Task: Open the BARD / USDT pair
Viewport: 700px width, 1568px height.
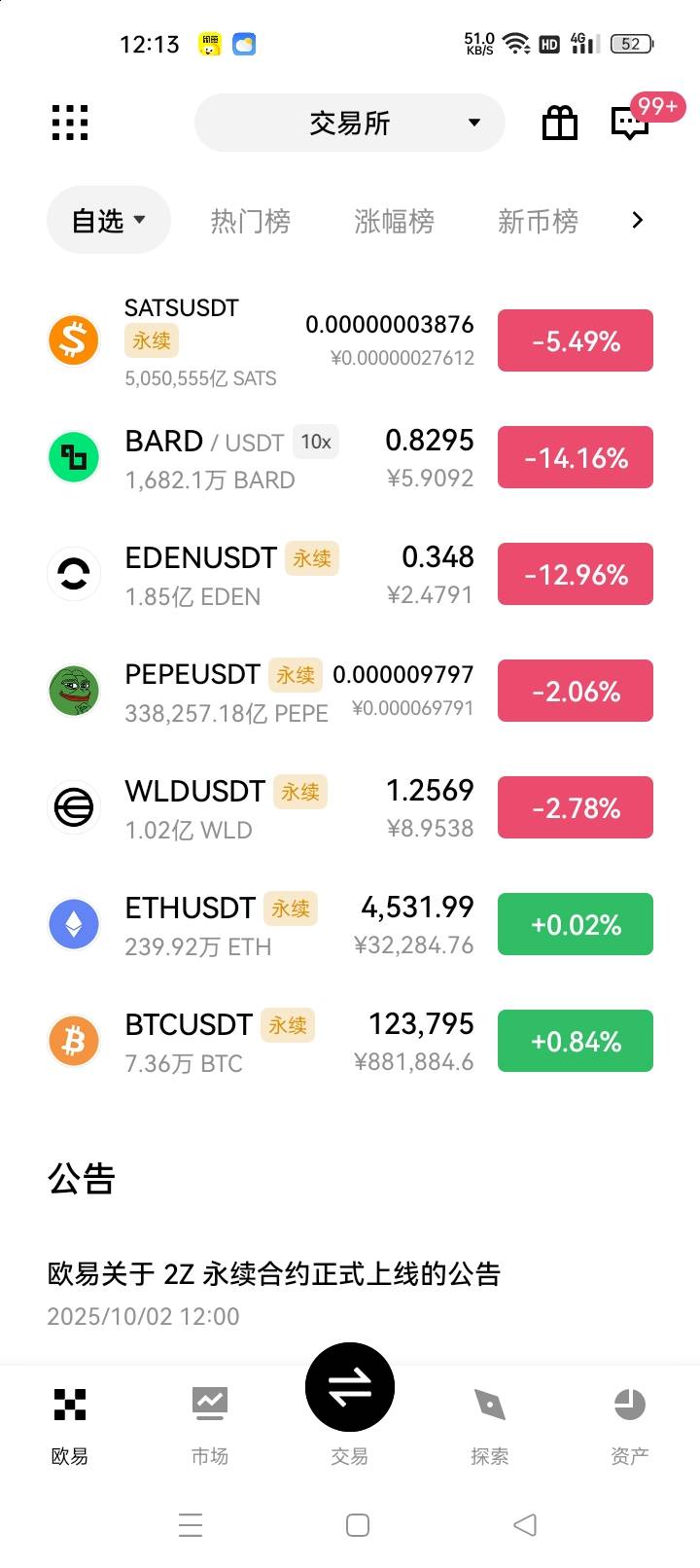Action: 253,458
